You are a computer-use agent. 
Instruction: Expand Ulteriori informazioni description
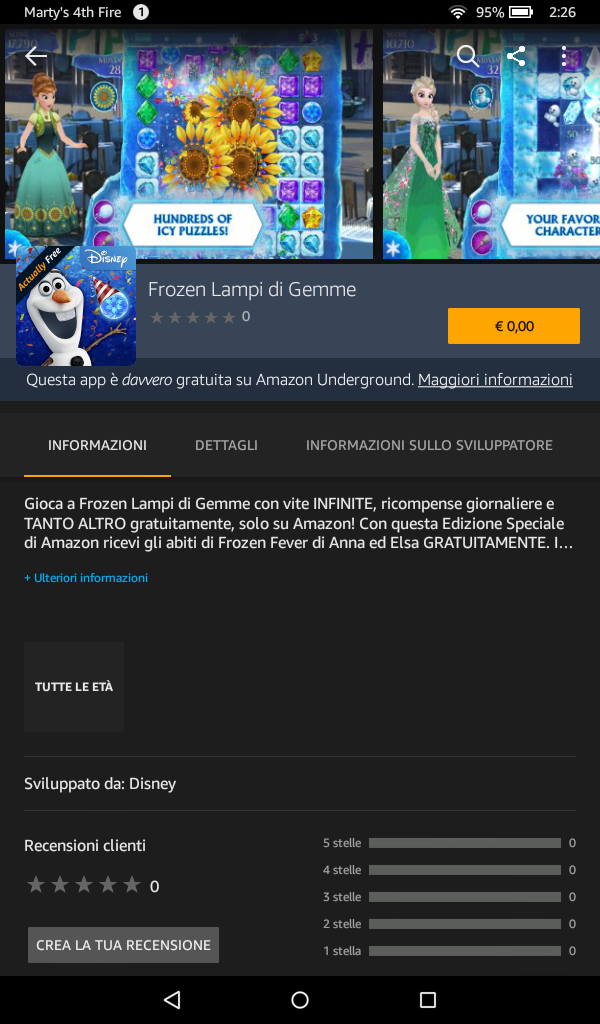(86, 578)
